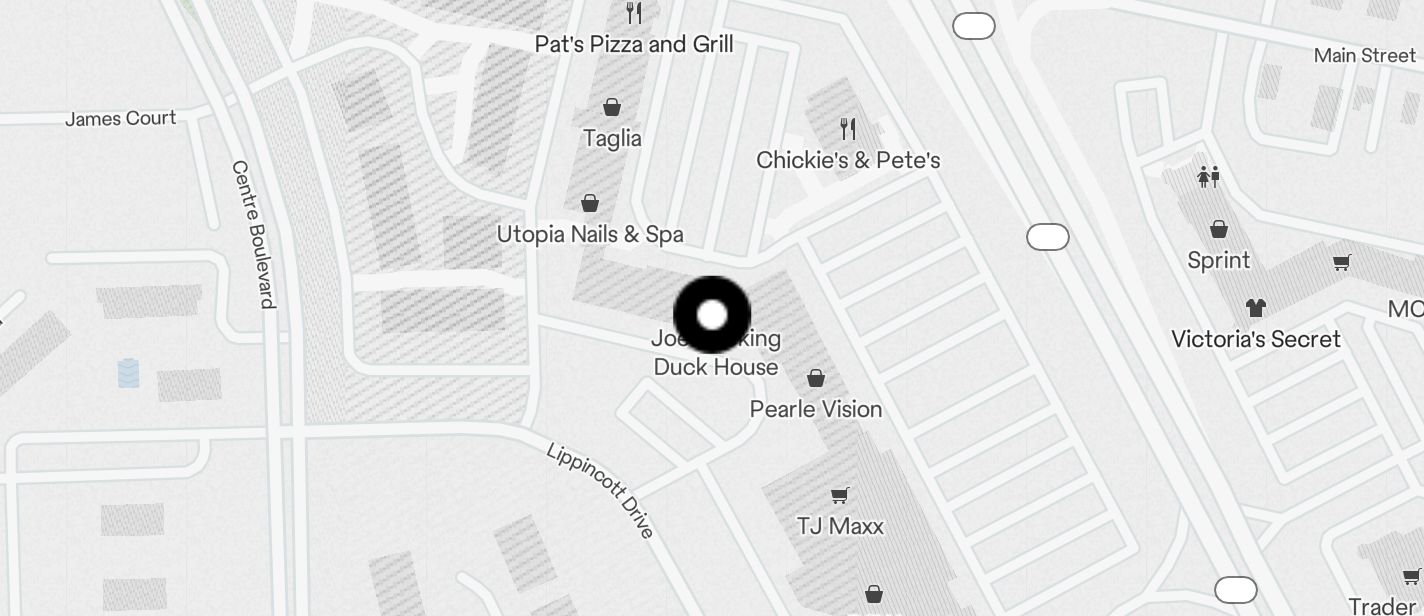
Task: Open the Pearle Vision shop marker
Action: tap(816, 378)
